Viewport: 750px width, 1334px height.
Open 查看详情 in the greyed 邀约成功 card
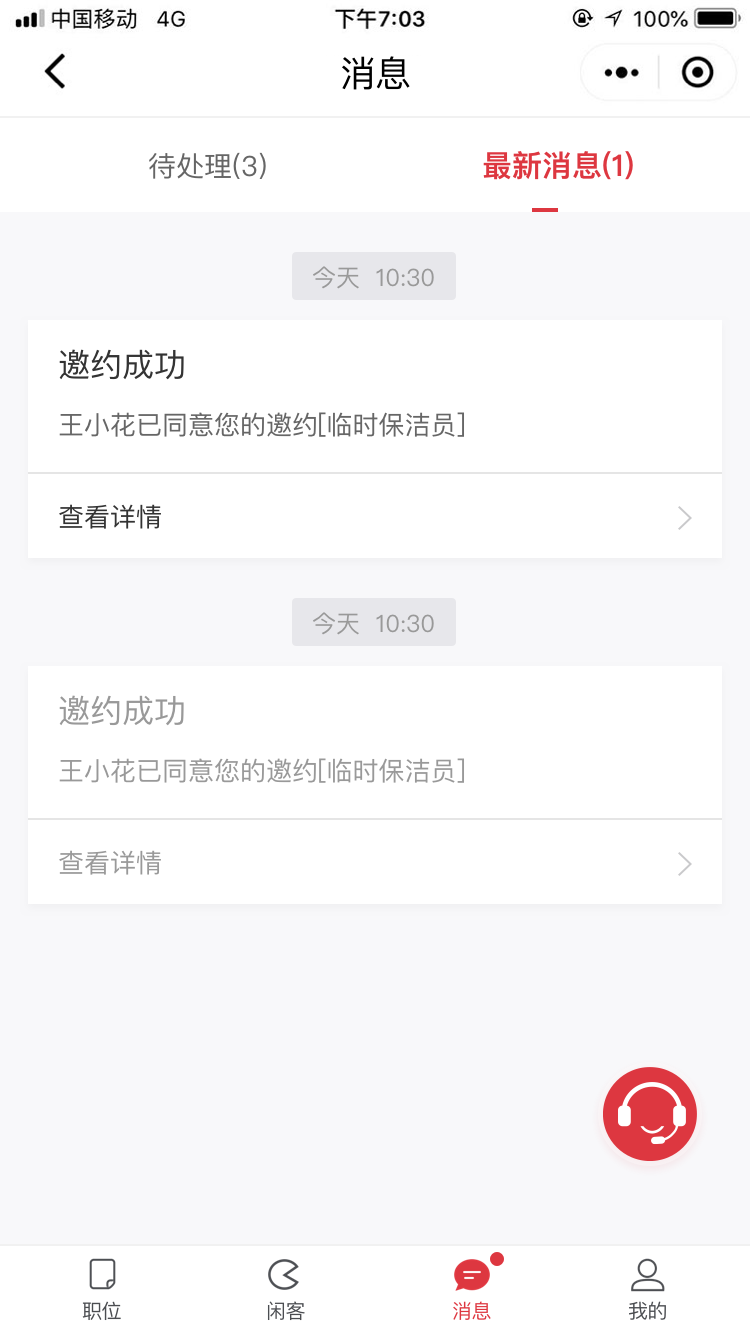coord(375,863)
